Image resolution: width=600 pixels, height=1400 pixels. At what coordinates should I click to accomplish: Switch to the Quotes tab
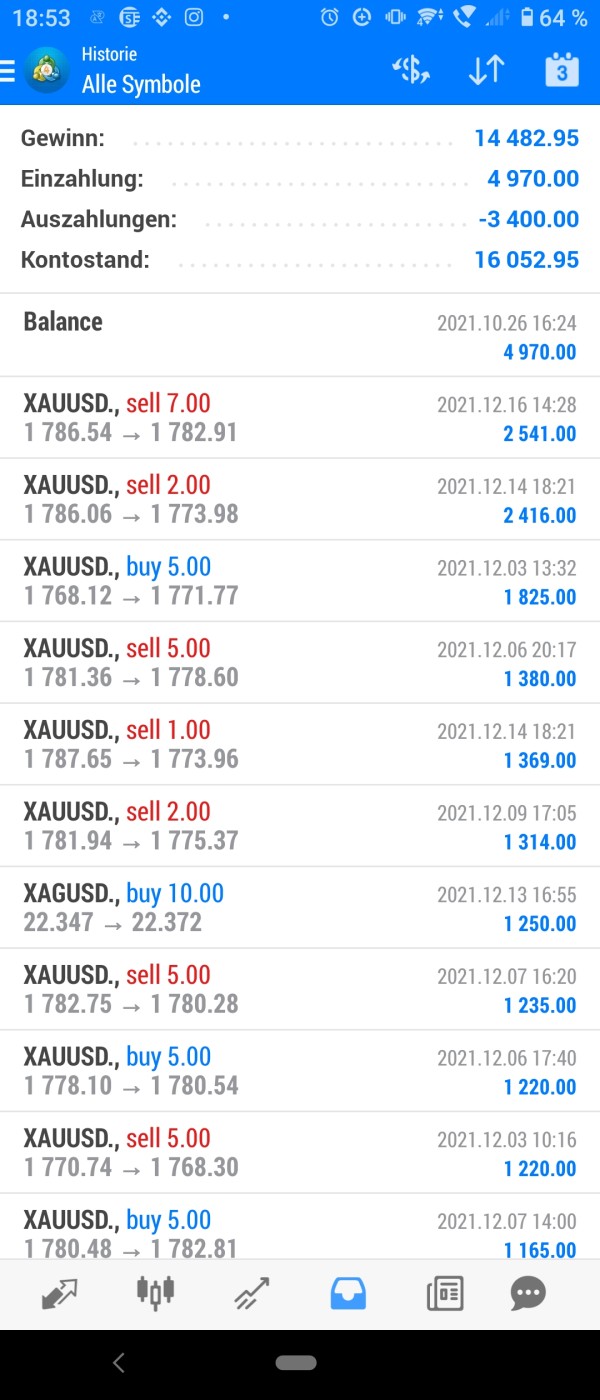tap(60, 1293)
